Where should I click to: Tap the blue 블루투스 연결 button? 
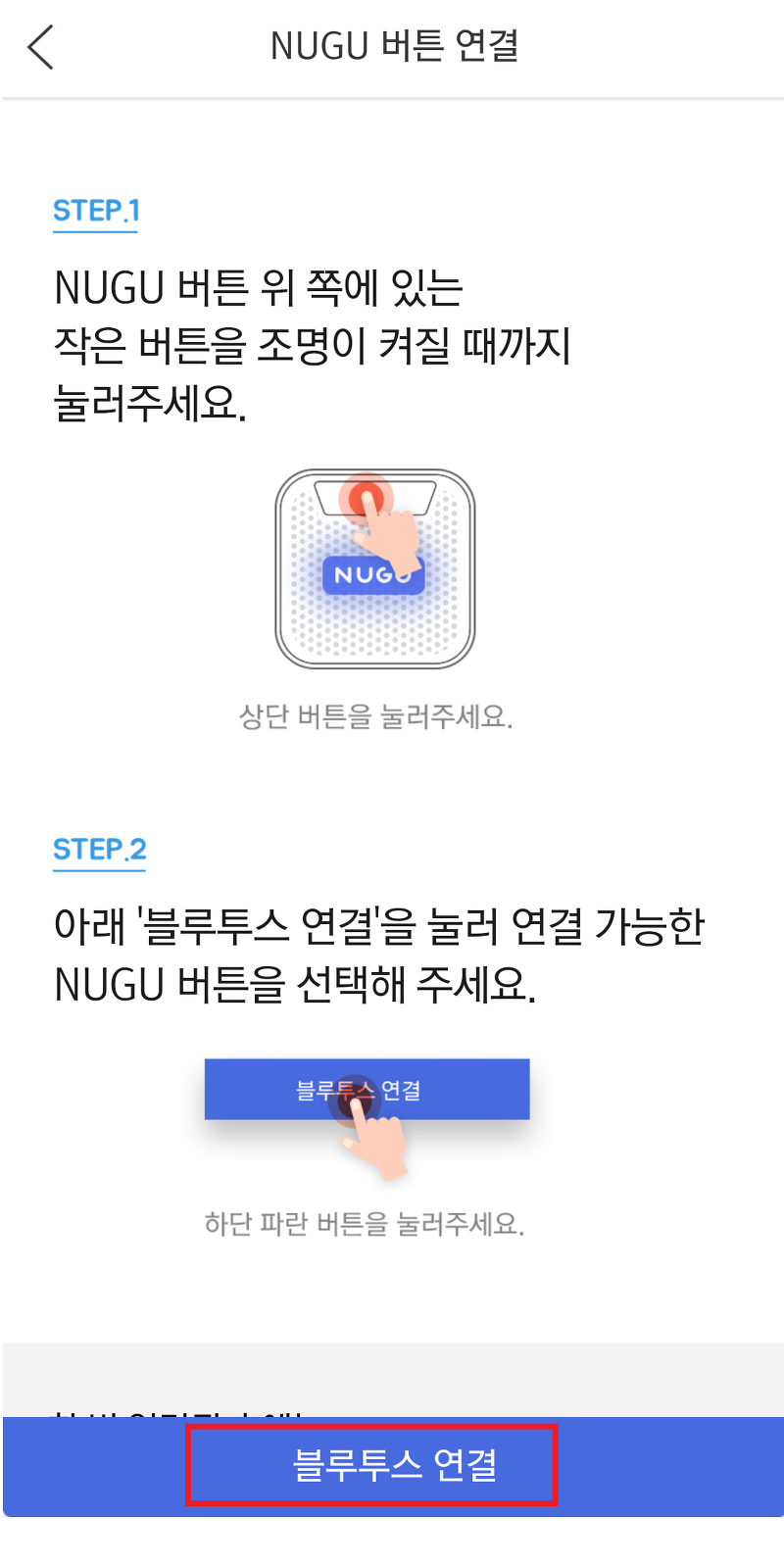(393, 1466)
